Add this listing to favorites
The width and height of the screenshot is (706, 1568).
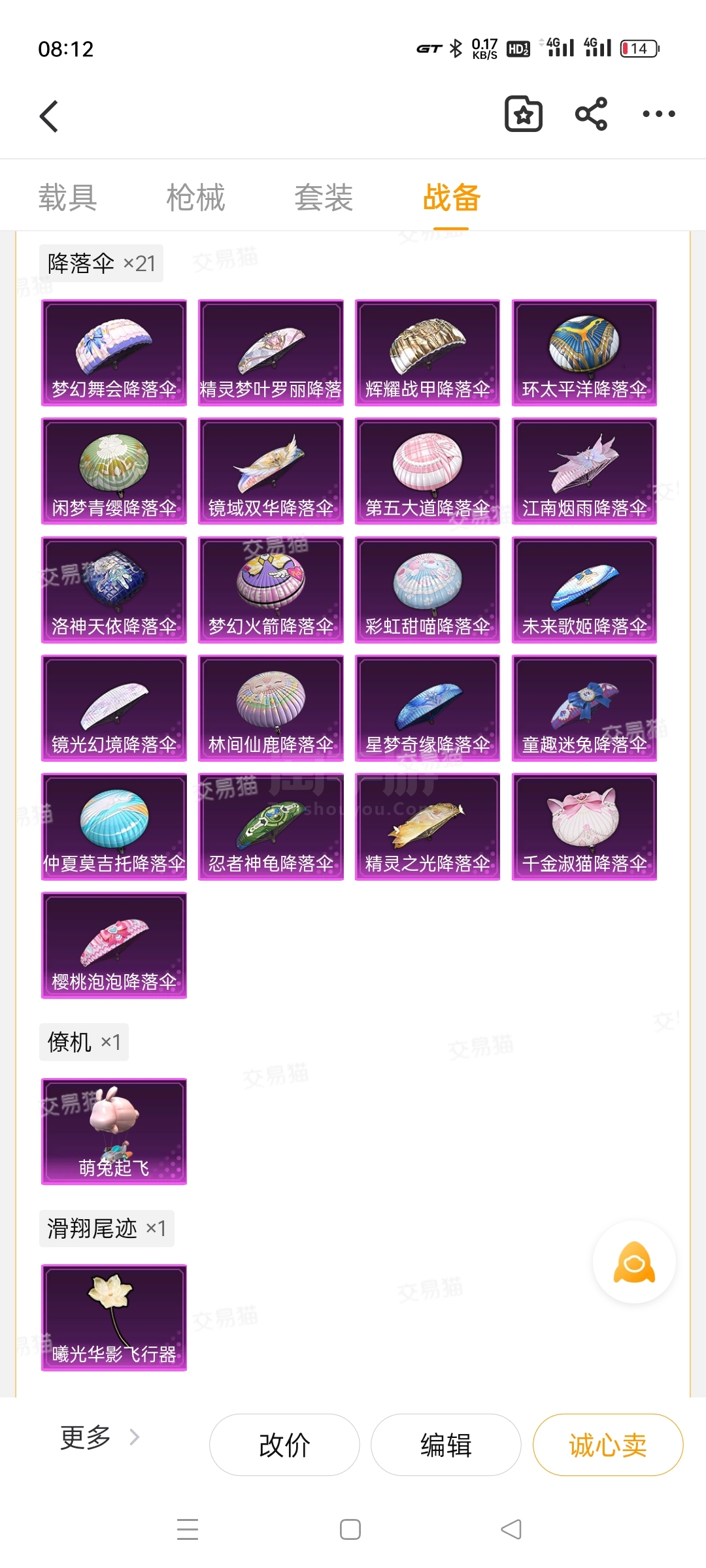coord(524,114)
